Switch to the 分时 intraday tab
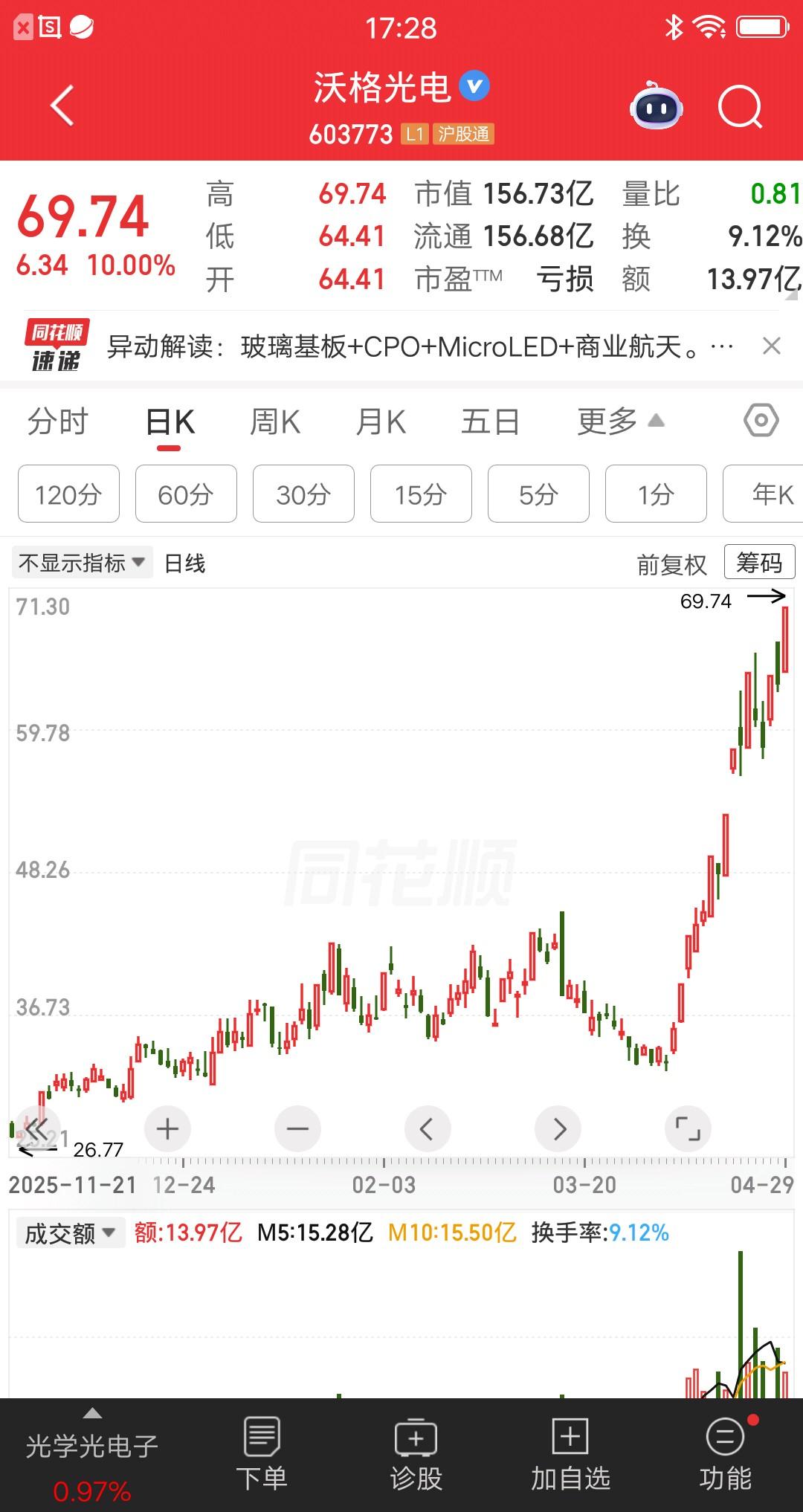 point(58,421)
